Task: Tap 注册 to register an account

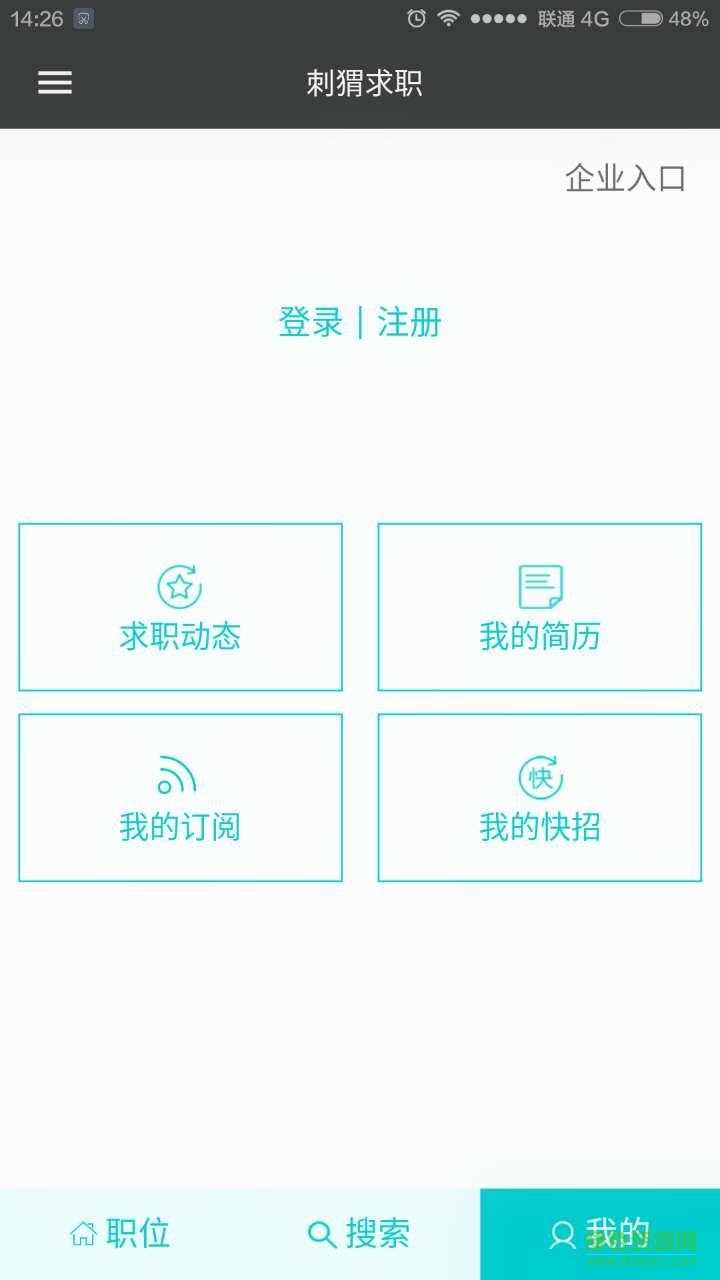Action: [x=410, y=322]
